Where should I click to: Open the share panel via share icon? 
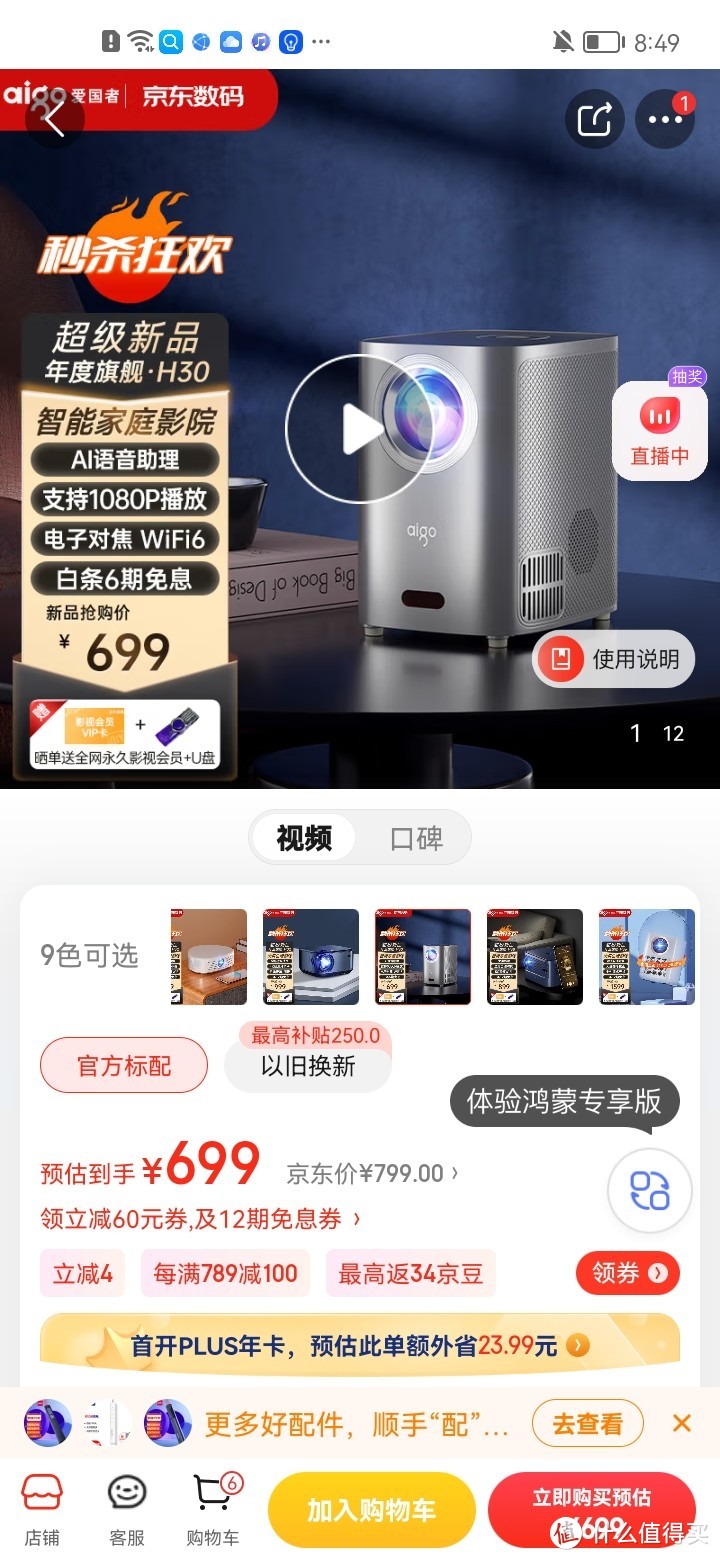(x=595, y=119)
